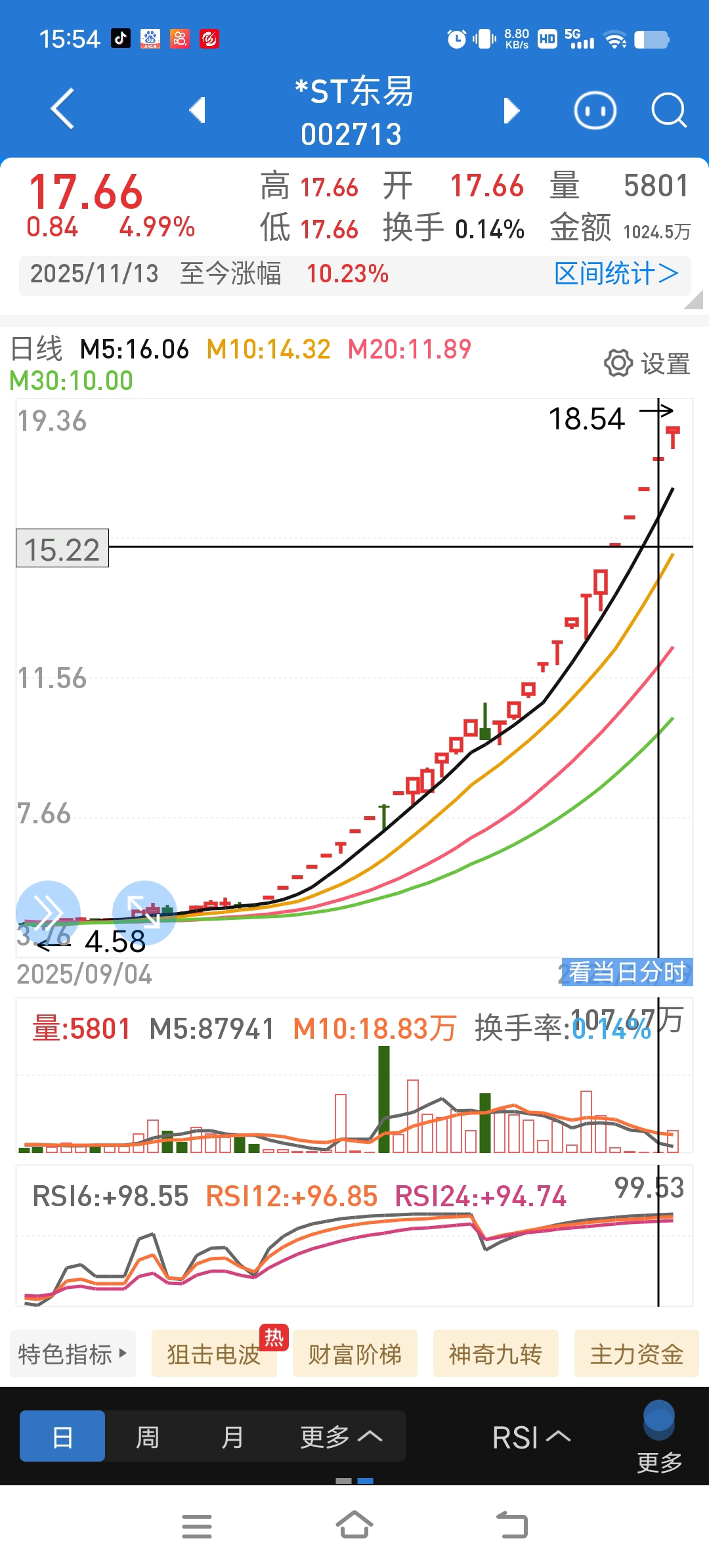Image resolution: width=709 pixels, height=1568 pixels.
Task: Change the RSI indicator selector
Action: tap(530, 1438)
